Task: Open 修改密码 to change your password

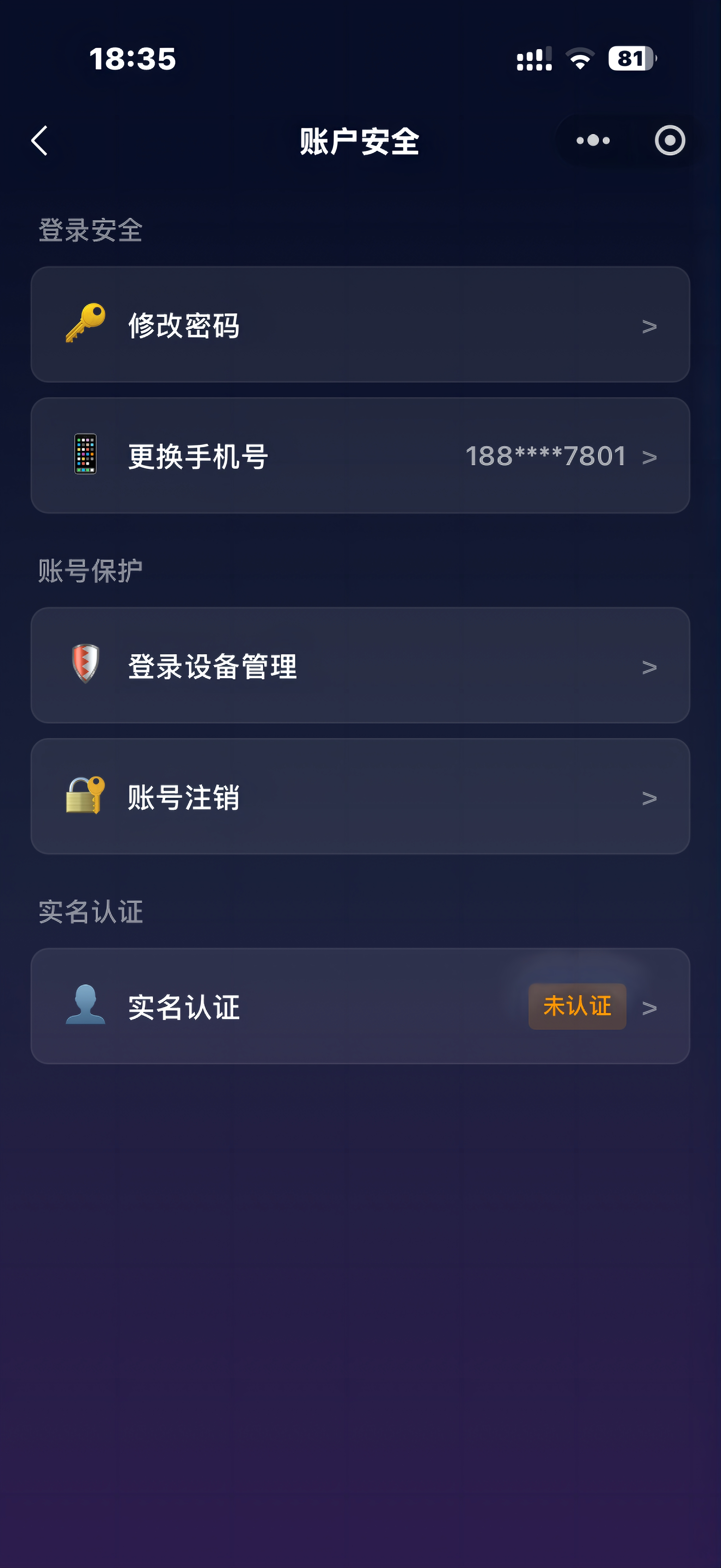Action: [x=360, y=326]
